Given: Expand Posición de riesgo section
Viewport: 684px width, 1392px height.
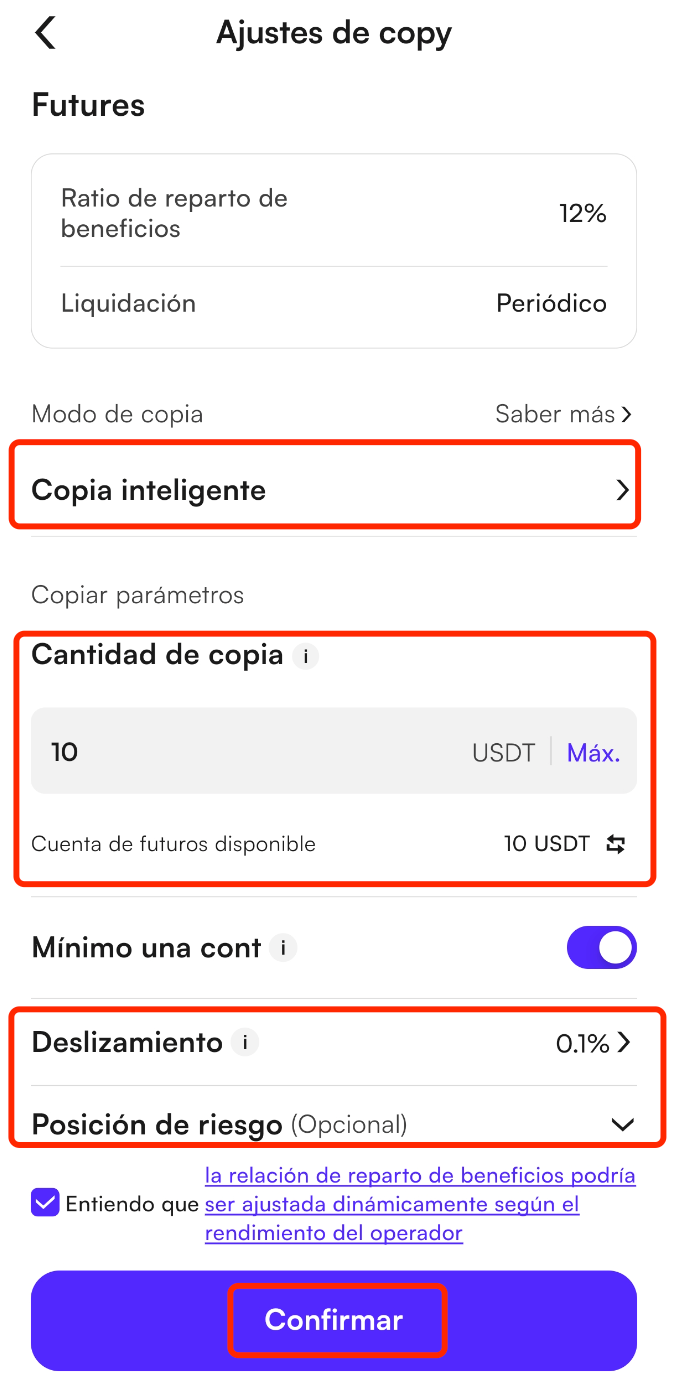Looking at the screenshot, I should 622,1125.
